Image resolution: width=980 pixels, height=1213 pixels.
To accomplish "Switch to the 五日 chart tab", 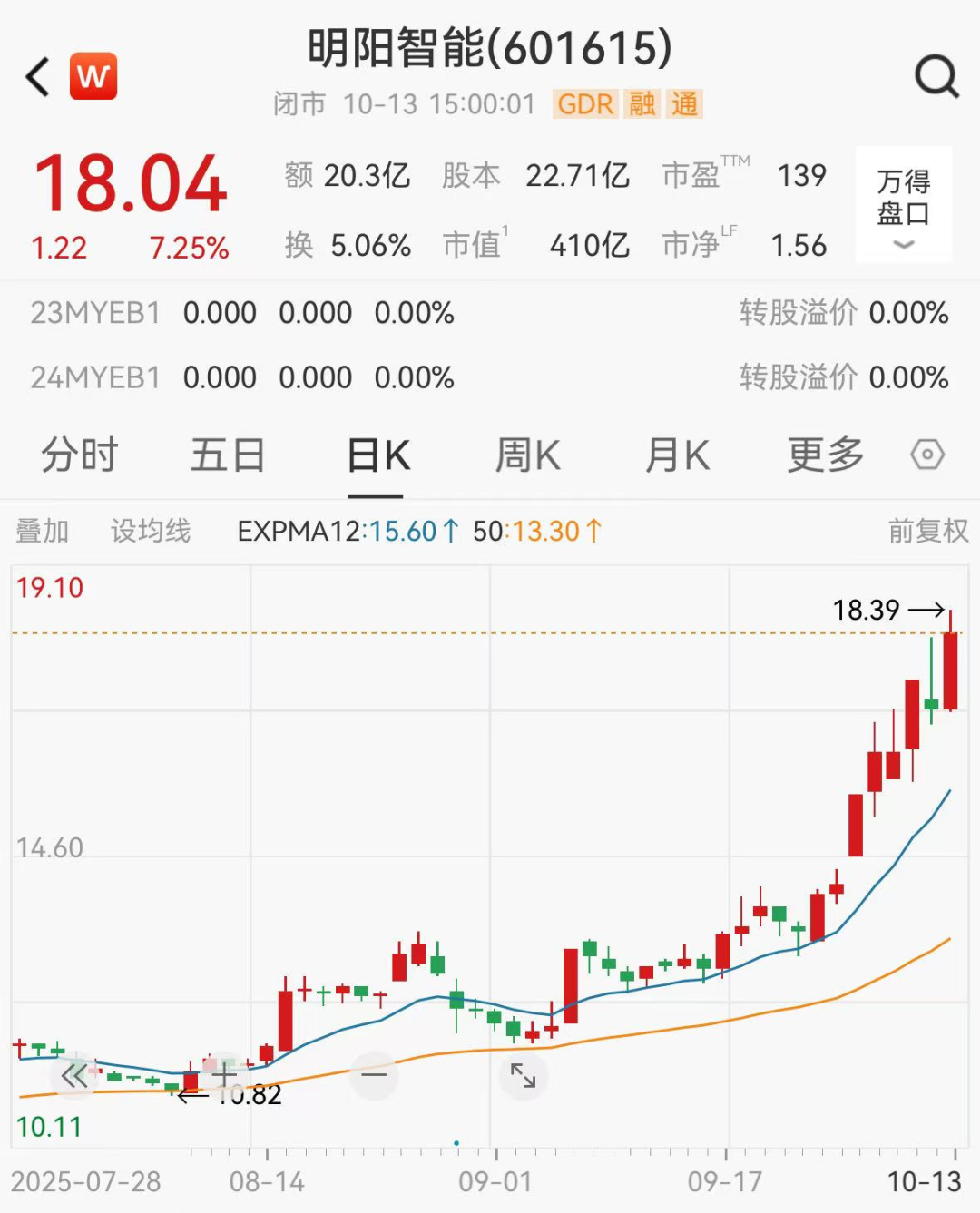I will [227, 455].
